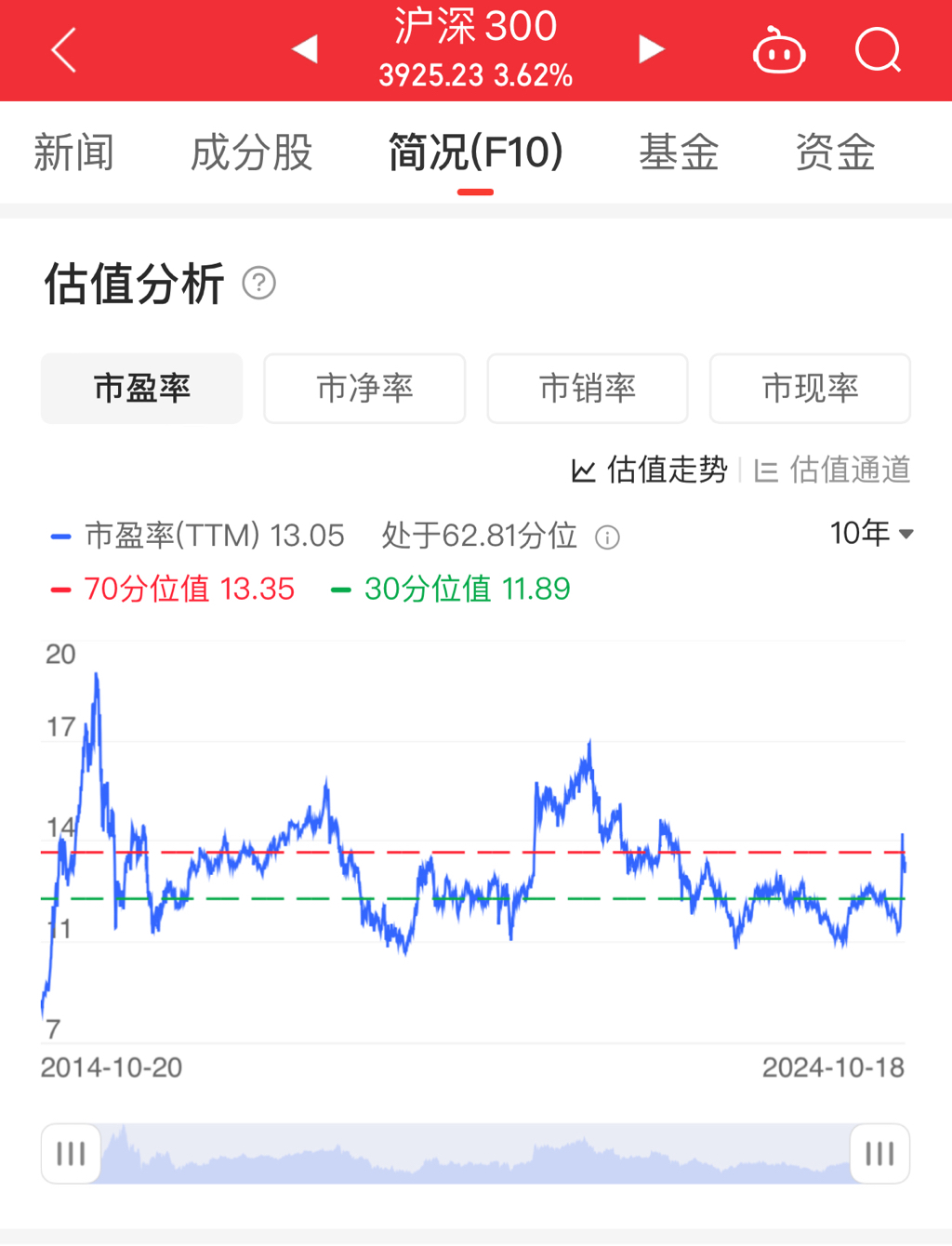Tap the left handle of the range slider
The width and height of the screenshot is (952, 1246).
[72, 1154]
